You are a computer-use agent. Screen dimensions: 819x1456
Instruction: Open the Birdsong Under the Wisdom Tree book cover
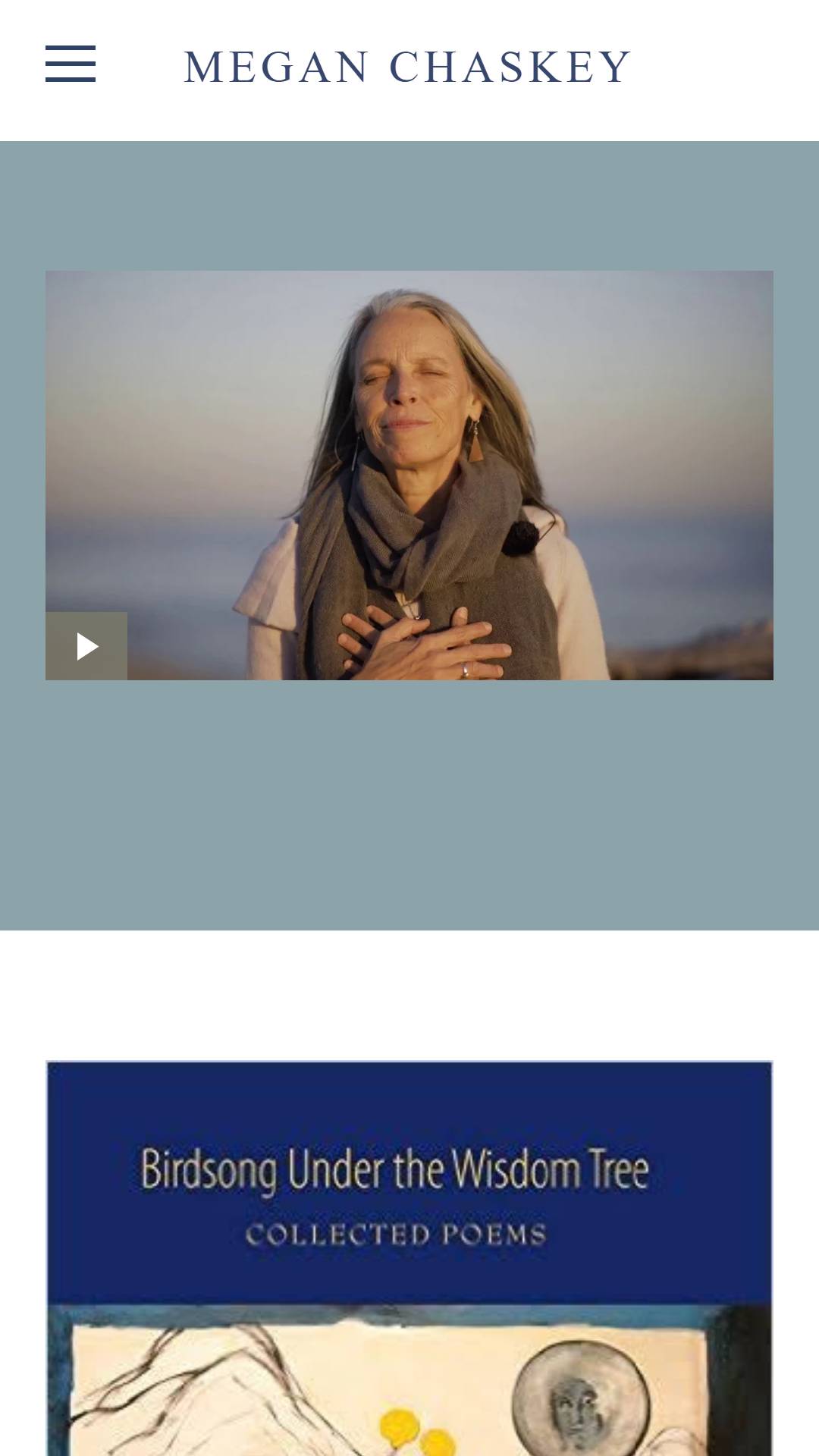tap(409, 1259)
